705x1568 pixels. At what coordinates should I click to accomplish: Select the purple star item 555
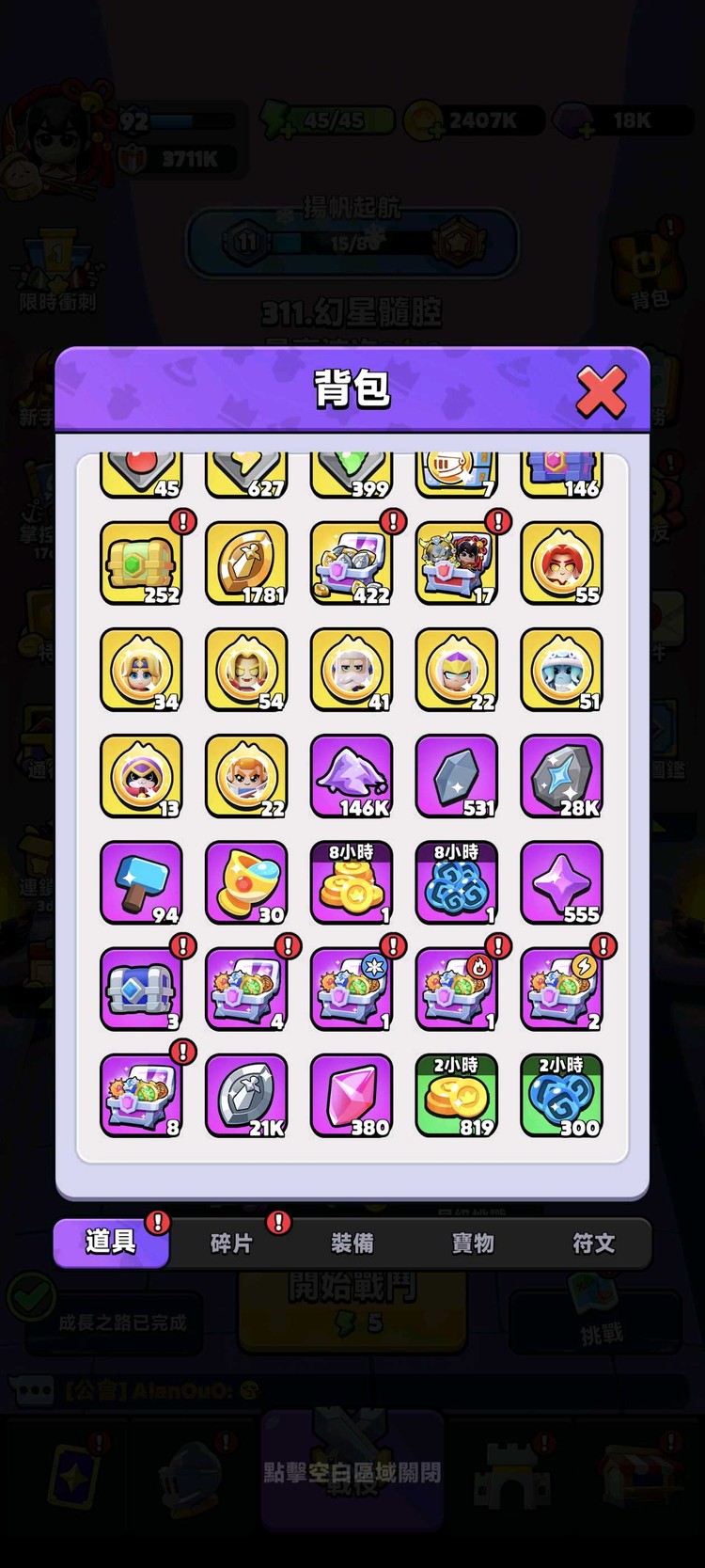[x=561, y=882]
